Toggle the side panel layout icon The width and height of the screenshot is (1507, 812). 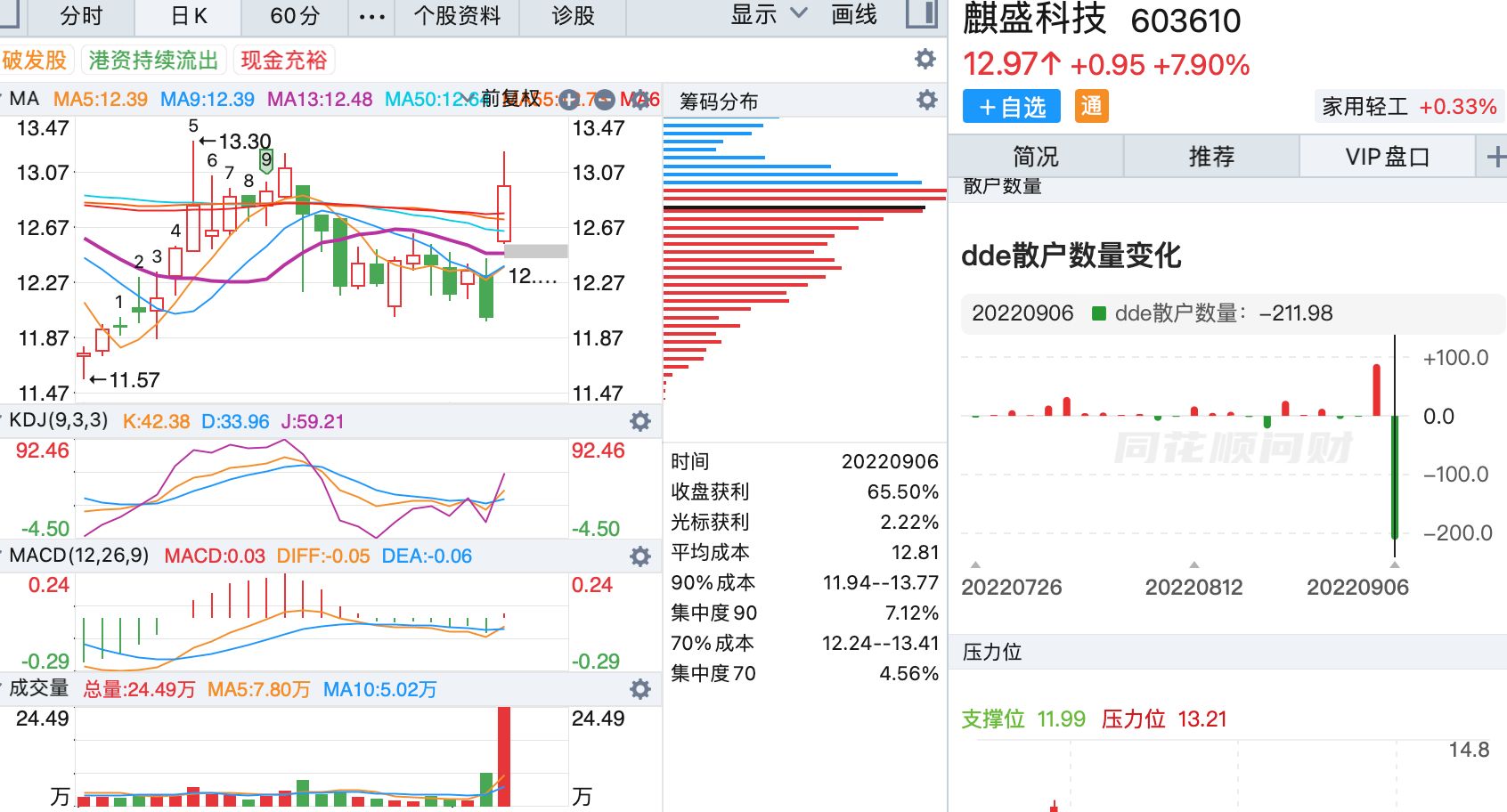pyautogui.click(x=922, y=14)
